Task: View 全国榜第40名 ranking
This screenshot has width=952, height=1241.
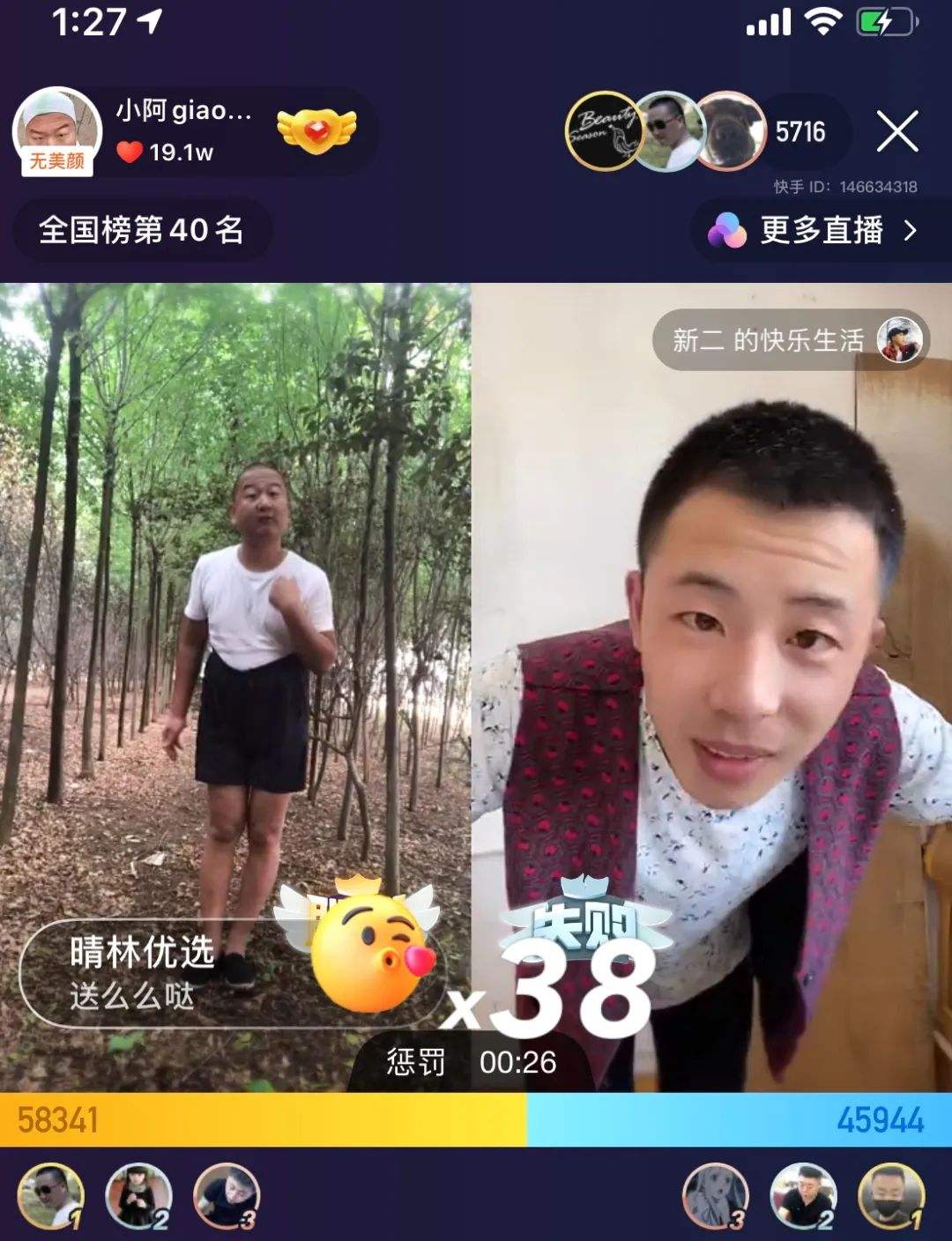Action: point(141,231)
